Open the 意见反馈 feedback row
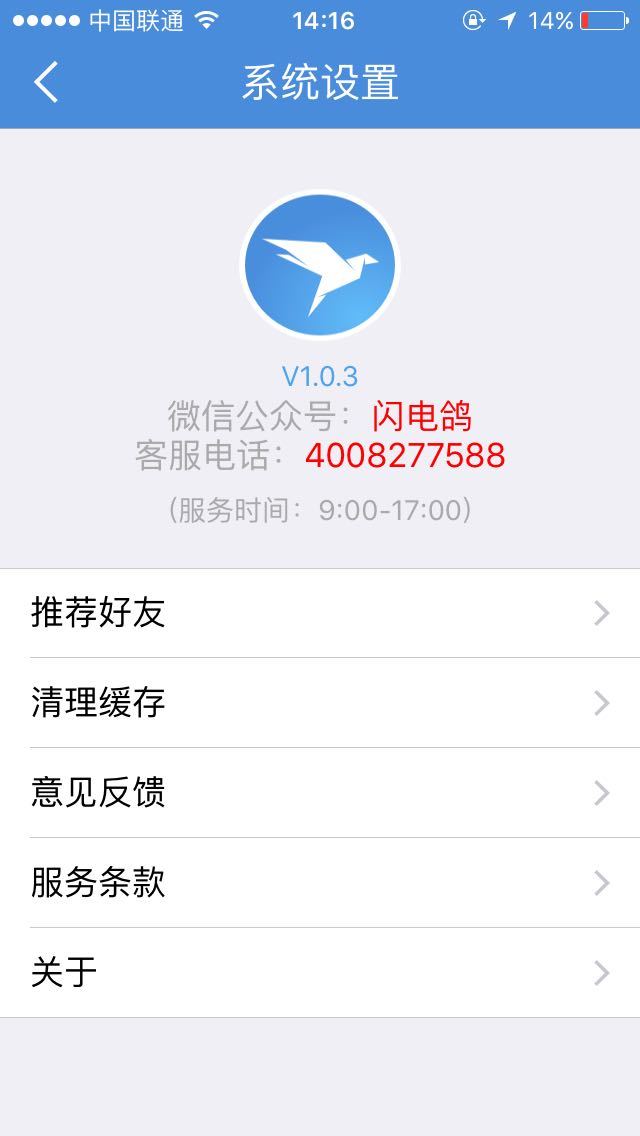Image resolution: width=640 pixels, height=1136 pixels. (320, 793)
